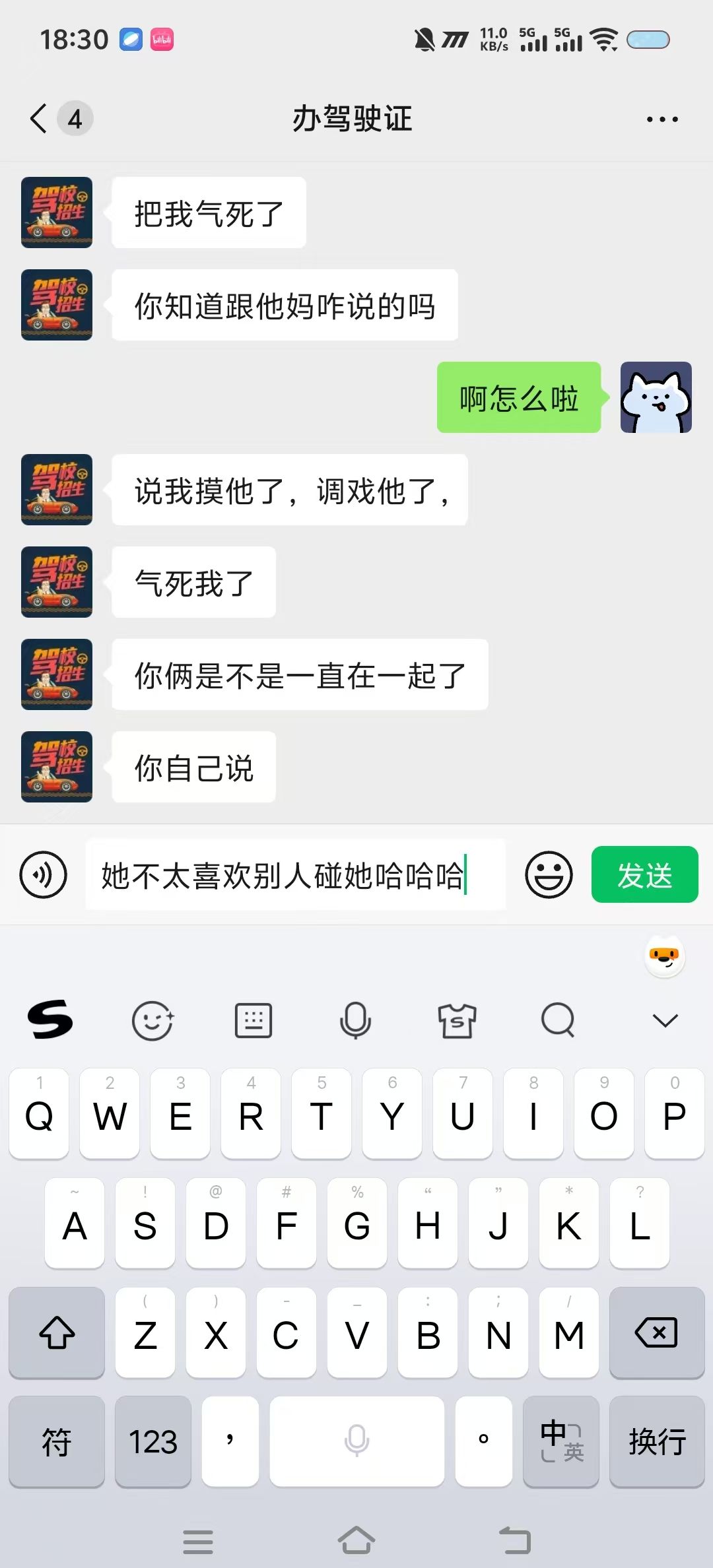Viewport: 713px width, 1568px height.
Task: Open the Sogou keyboard logo menu
Action: coord(50,1020)
